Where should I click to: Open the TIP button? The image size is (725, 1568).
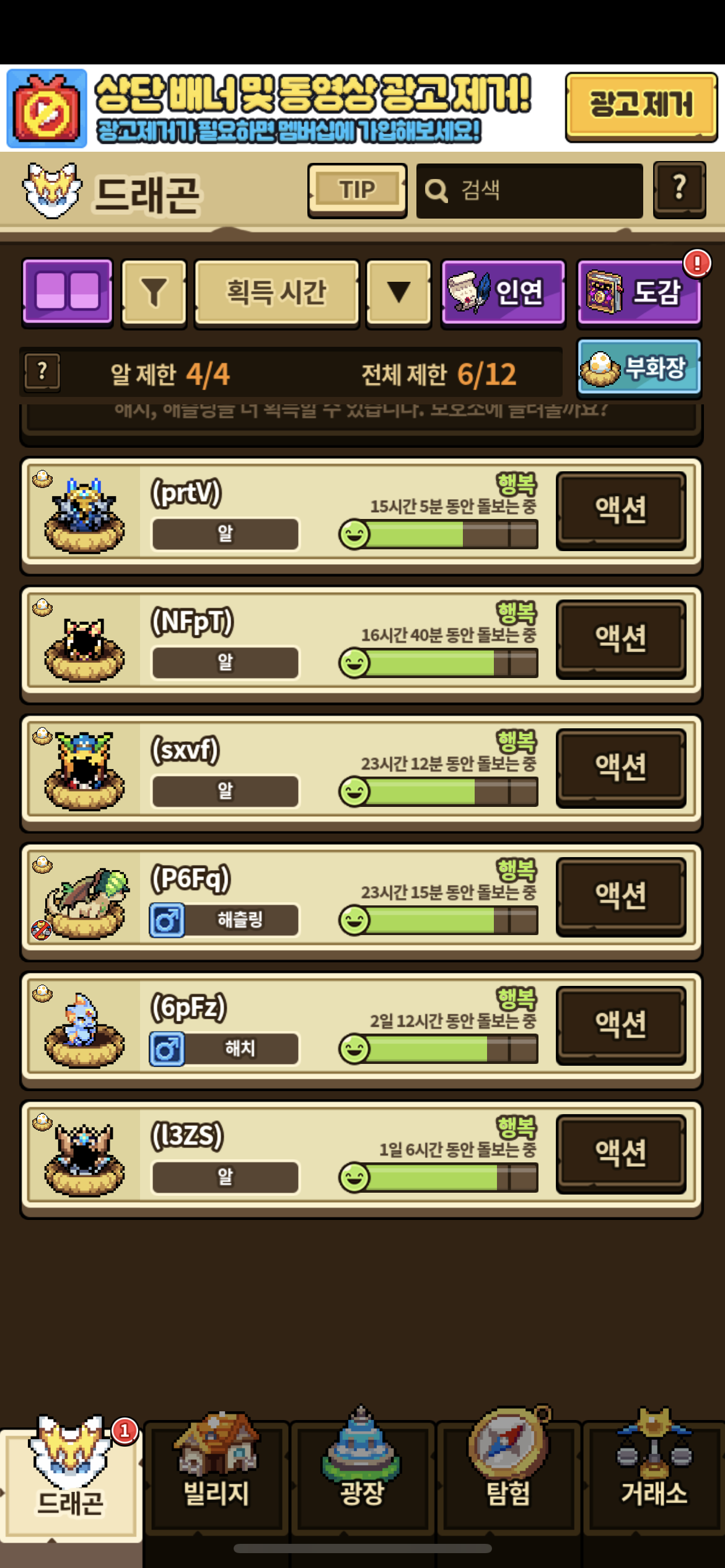pos(357,190)
